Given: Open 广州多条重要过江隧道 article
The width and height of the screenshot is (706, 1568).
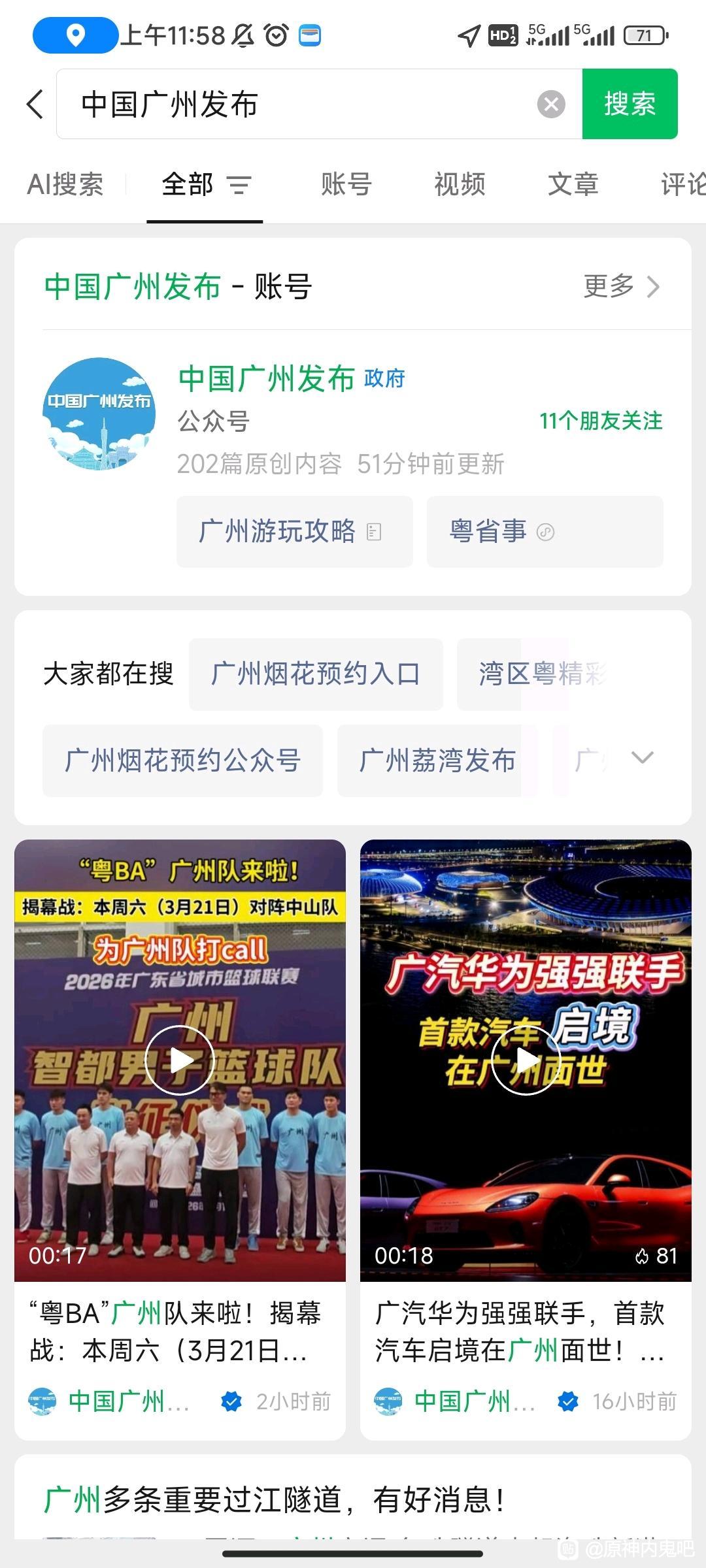Looking at the screenshot, I should tap(275, 1499).
